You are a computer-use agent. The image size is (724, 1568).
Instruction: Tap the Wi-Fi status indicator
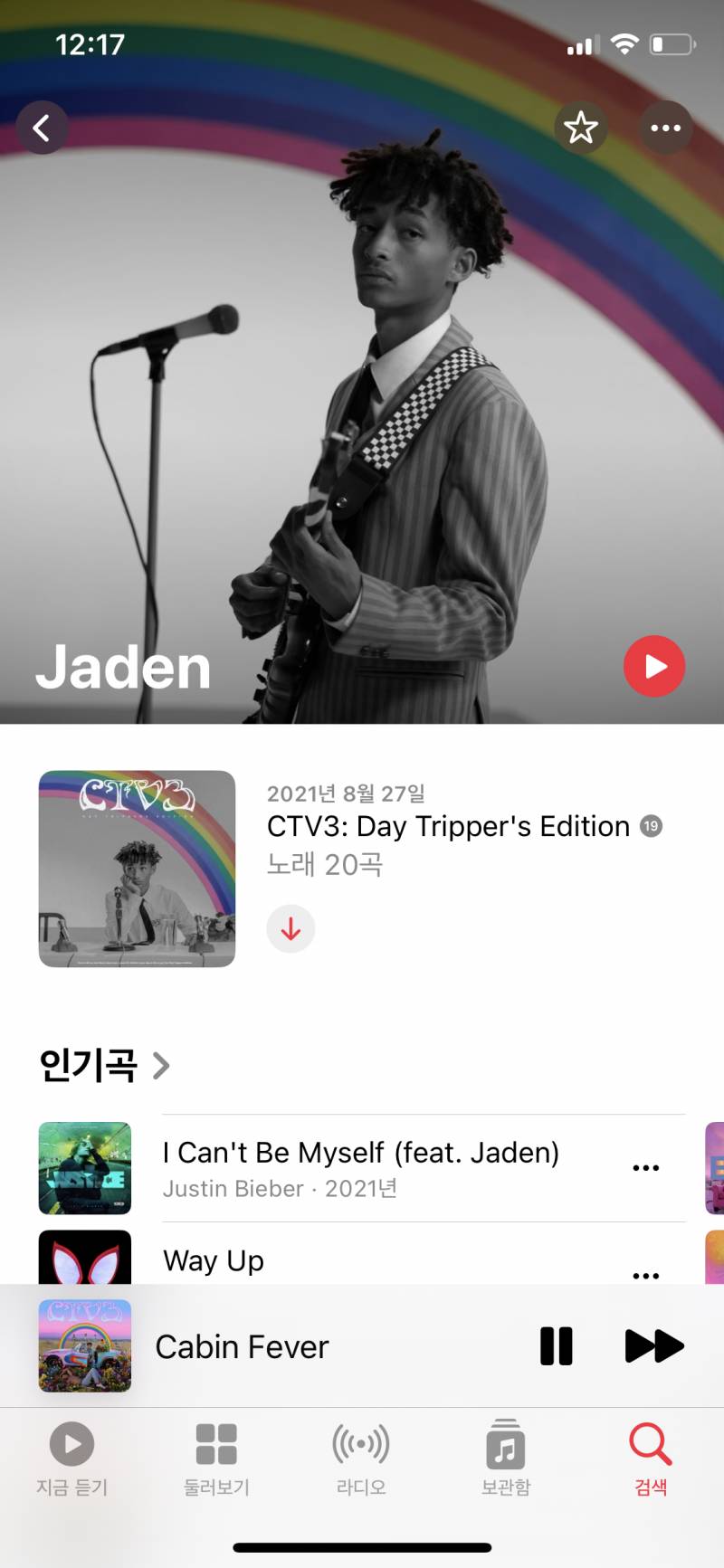point(624,43)
